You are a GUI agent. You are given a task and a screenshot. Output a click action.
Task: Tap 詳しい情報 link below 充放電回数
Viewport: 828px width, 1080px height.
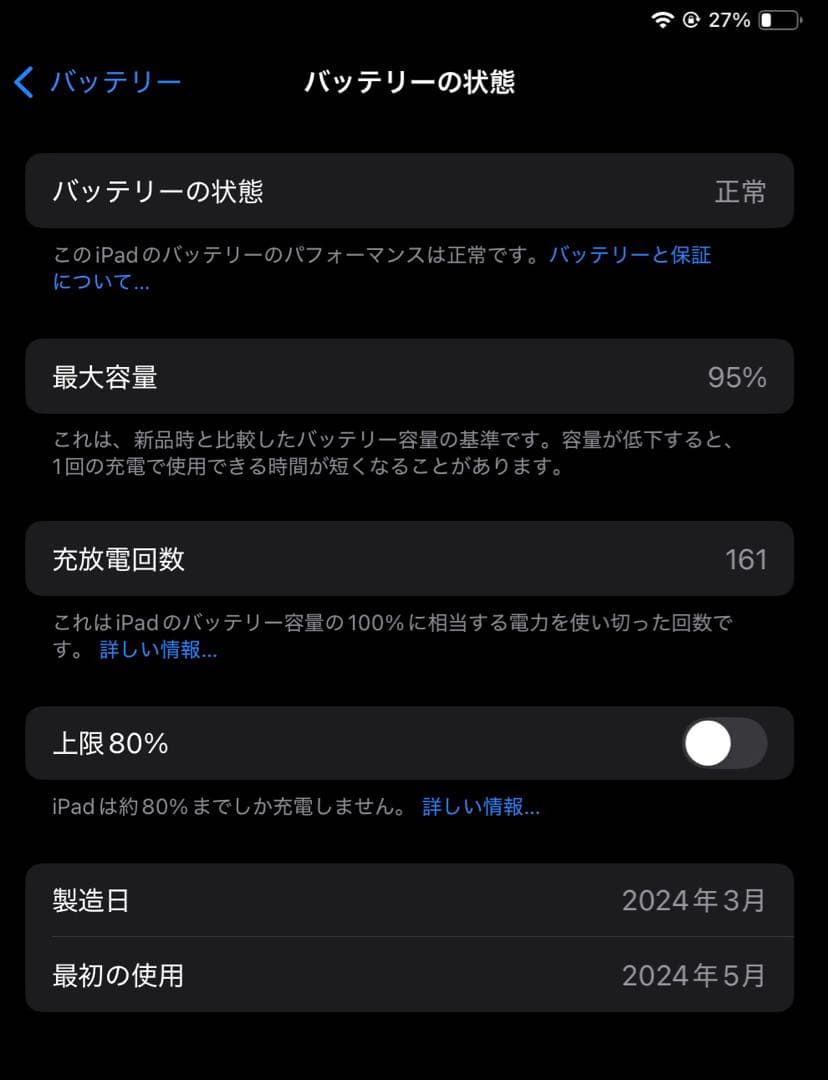point(157,650)
